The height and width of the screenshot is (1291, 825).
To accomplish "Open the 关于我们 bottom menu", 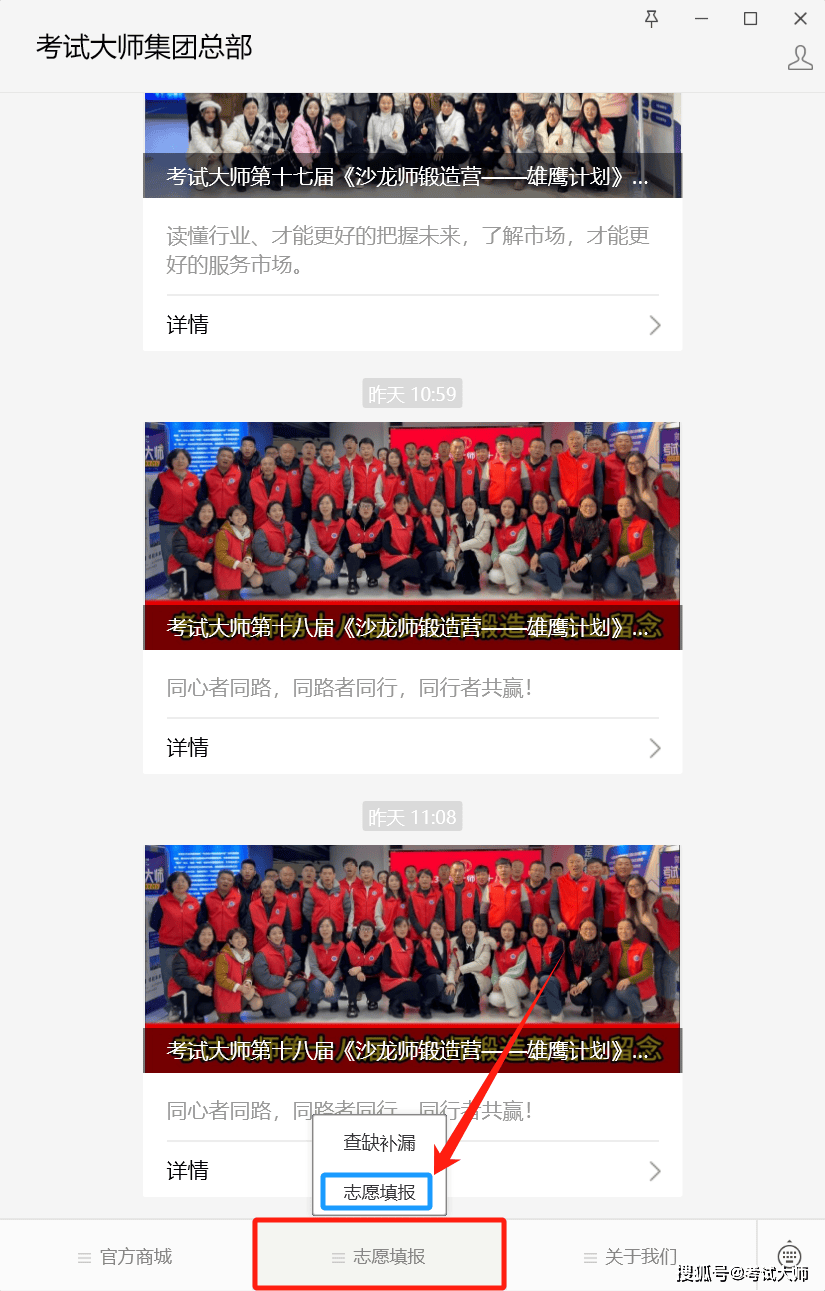I will [x=631, y=1257].
